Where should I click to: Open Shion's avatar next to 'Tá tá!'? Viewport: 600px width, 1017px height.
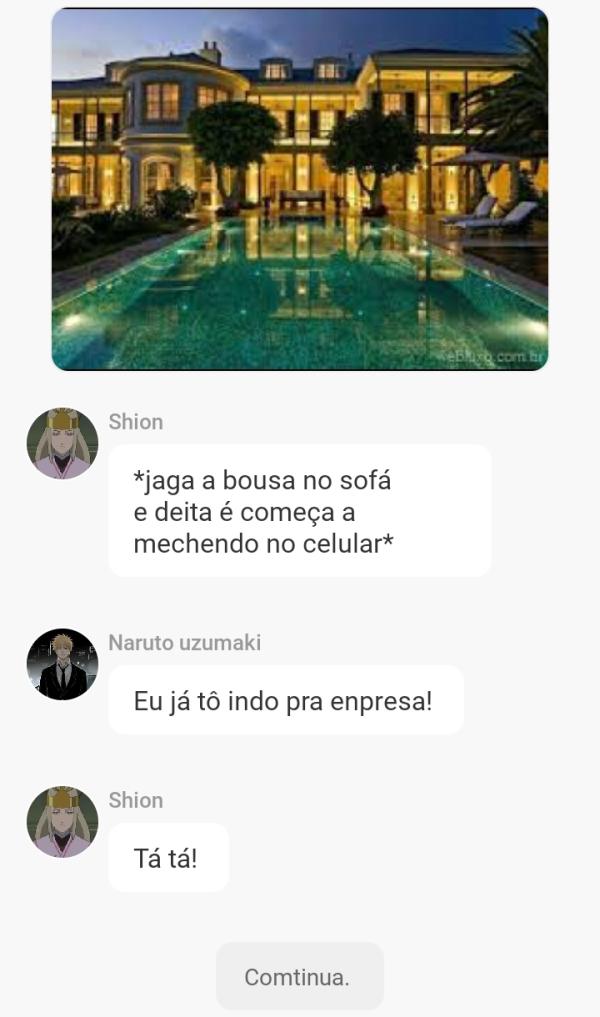pos(62,822)
